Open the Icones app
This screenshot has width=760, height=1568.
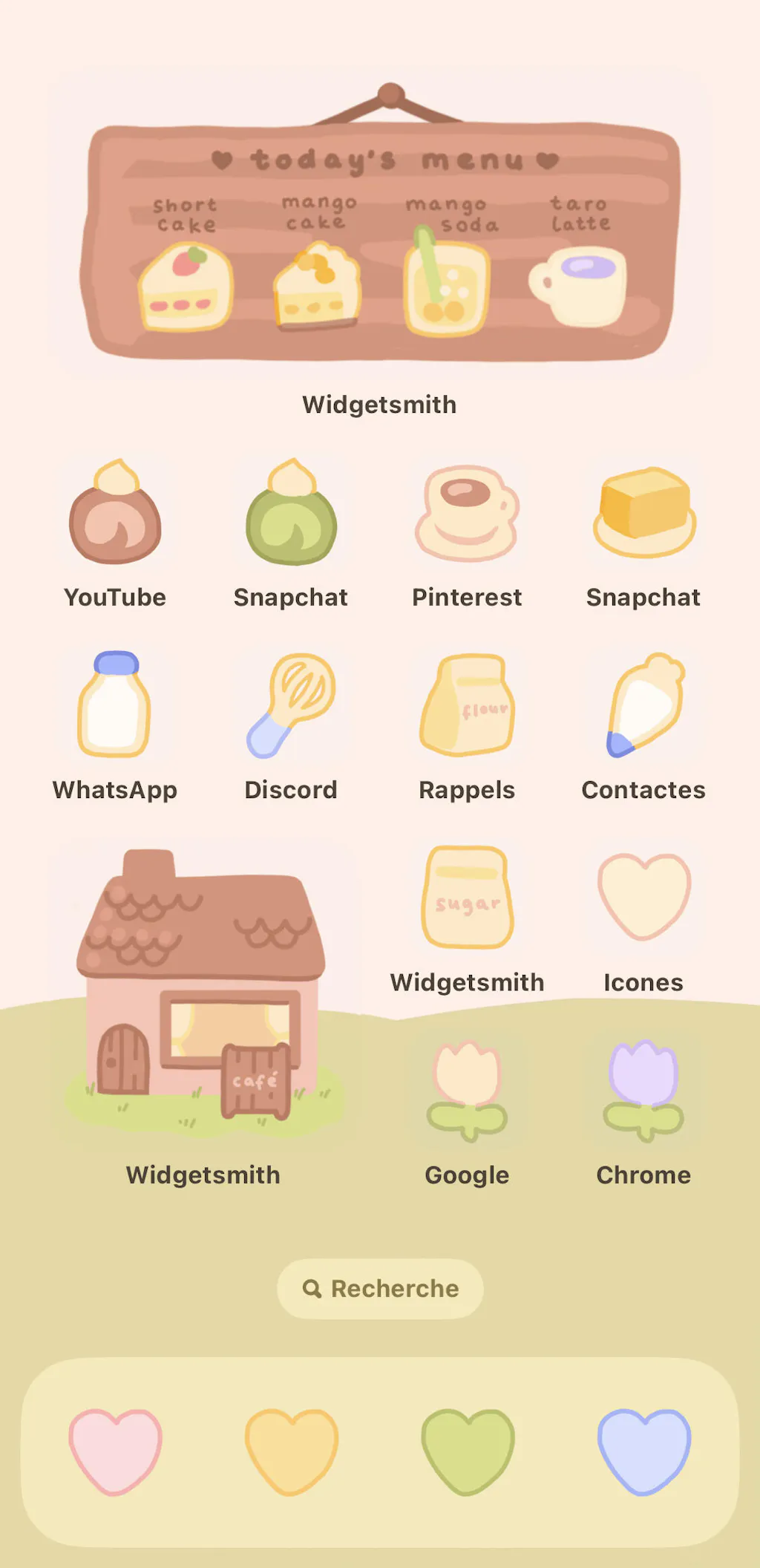[x=643, y=898]
